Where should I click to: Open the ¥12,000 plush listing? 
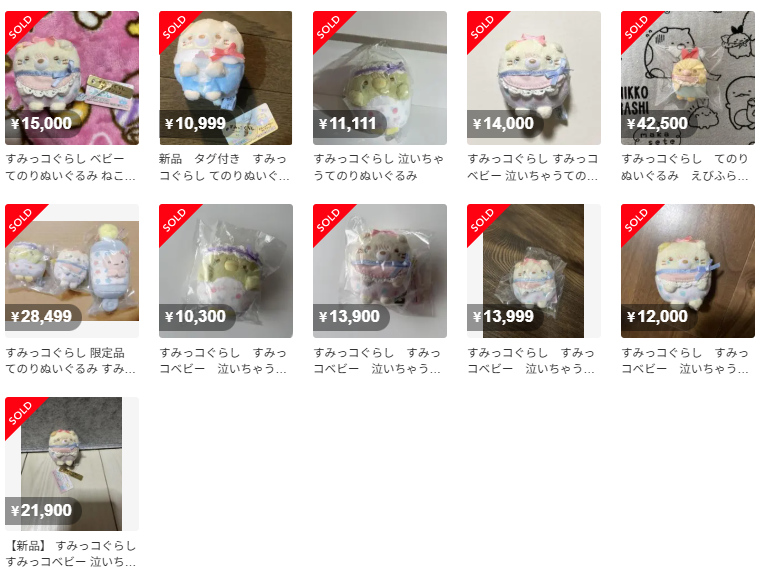coord(688,270)
